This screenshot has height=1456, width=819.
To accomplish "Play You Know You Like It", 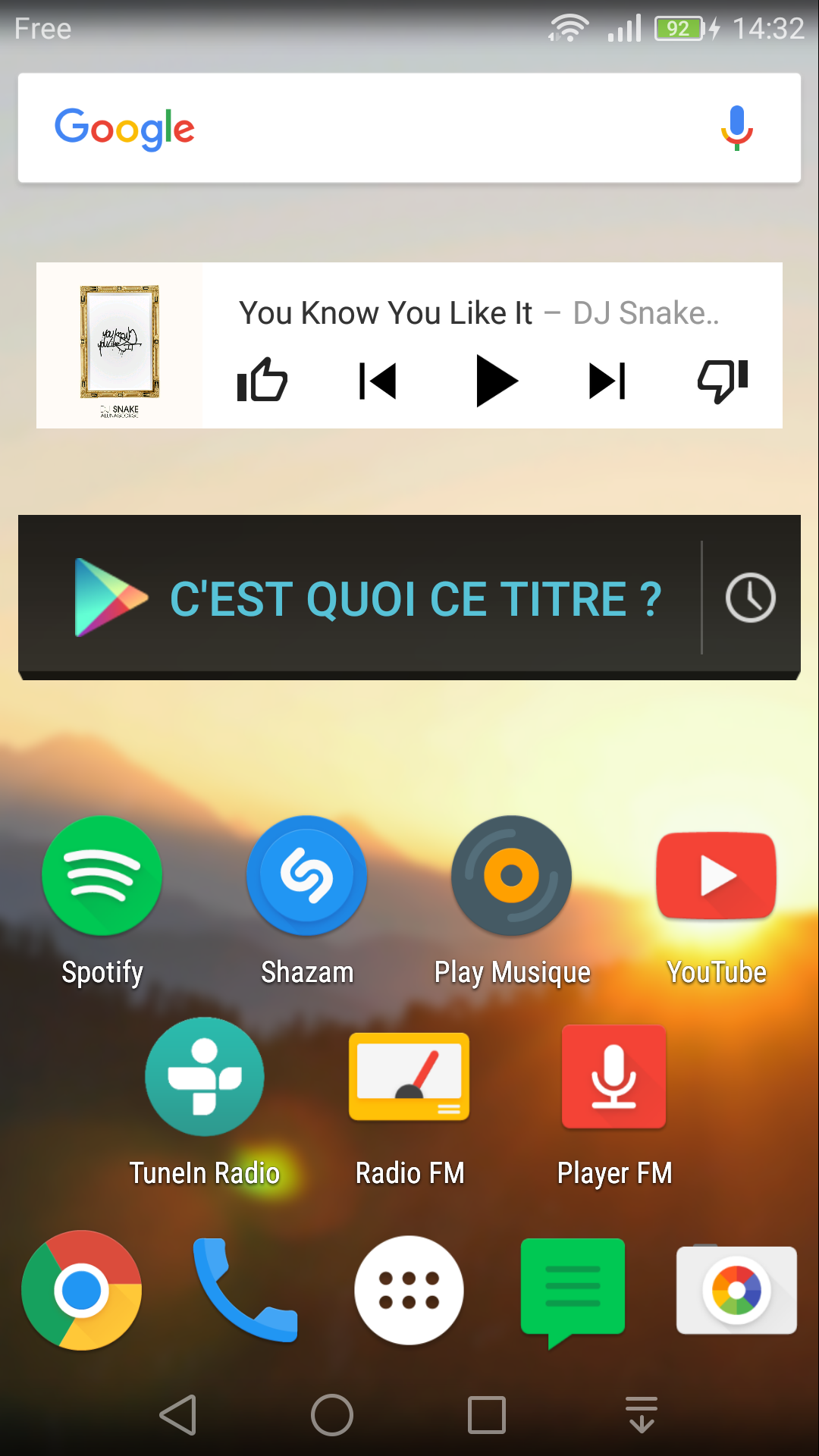I will (x=496, y=381).
